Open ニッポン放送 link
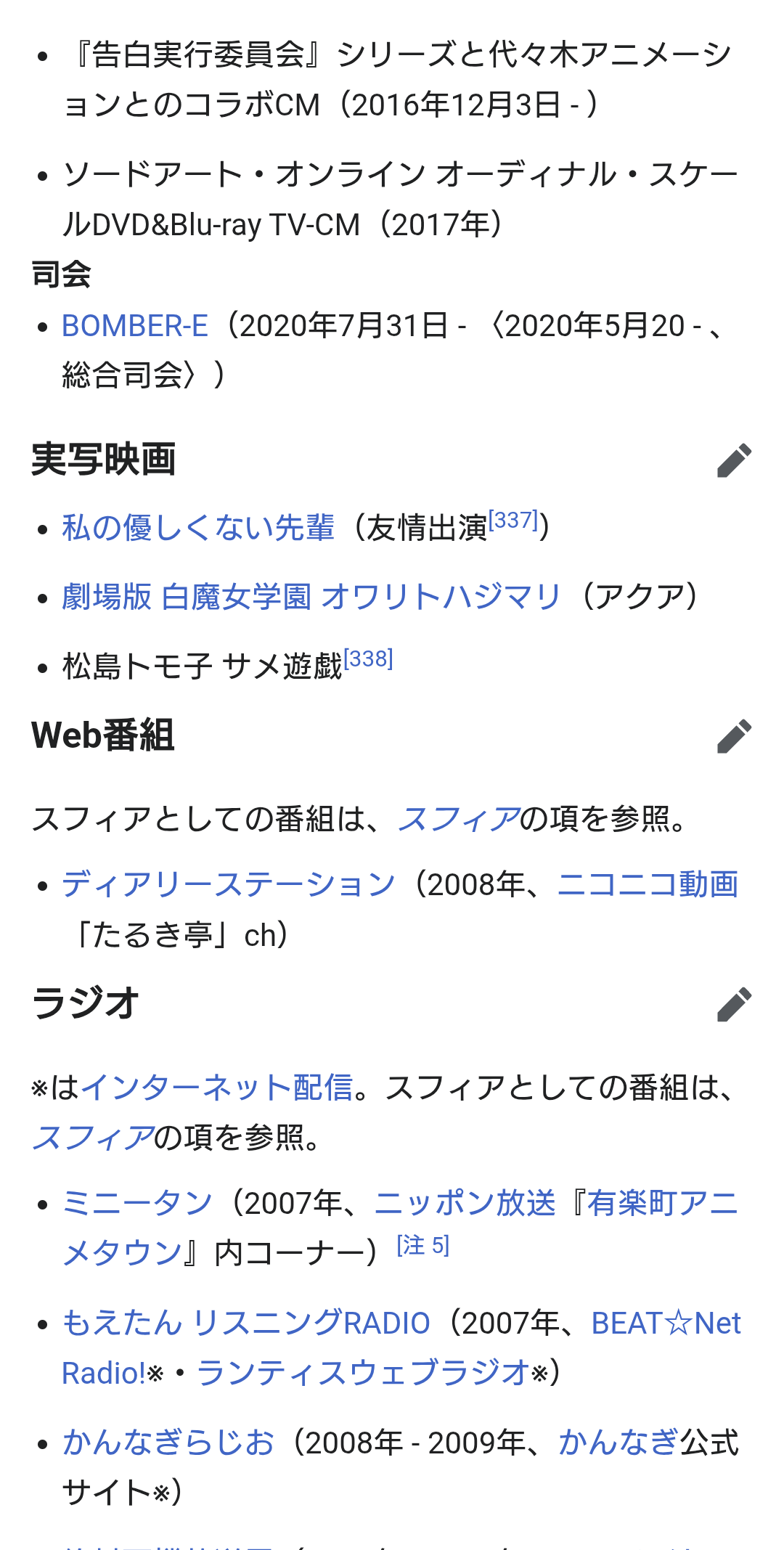The height and width of the screenshot is (1550, 784). click(x=465, y=1204)
